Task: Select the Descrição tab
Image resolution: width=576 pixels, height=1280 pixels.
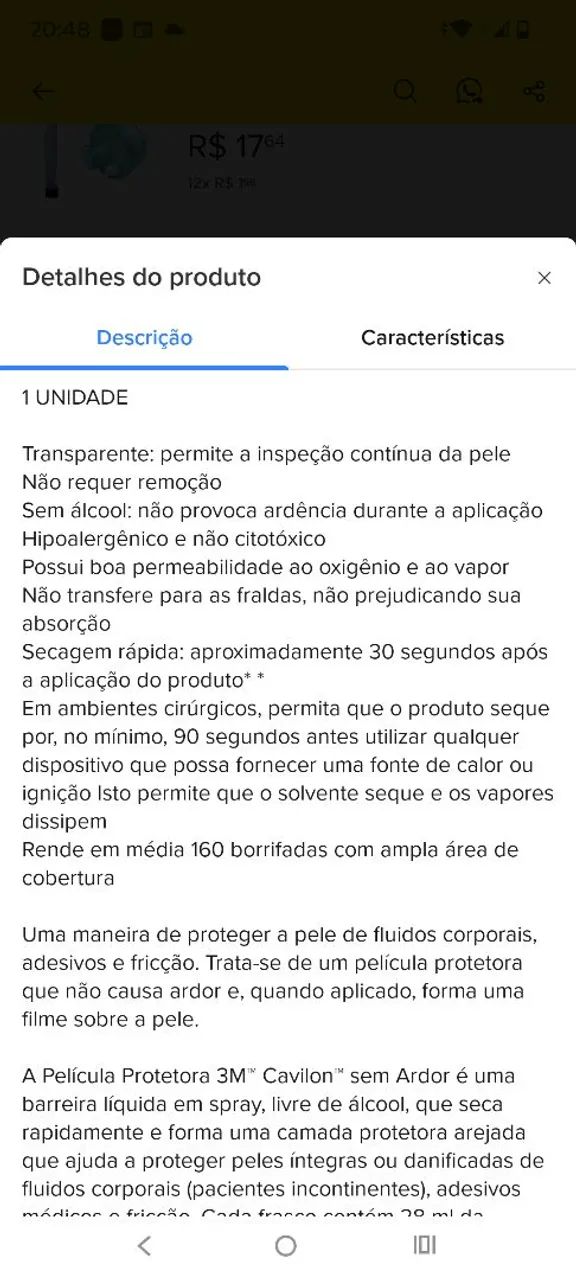Action: pos(144,338)
